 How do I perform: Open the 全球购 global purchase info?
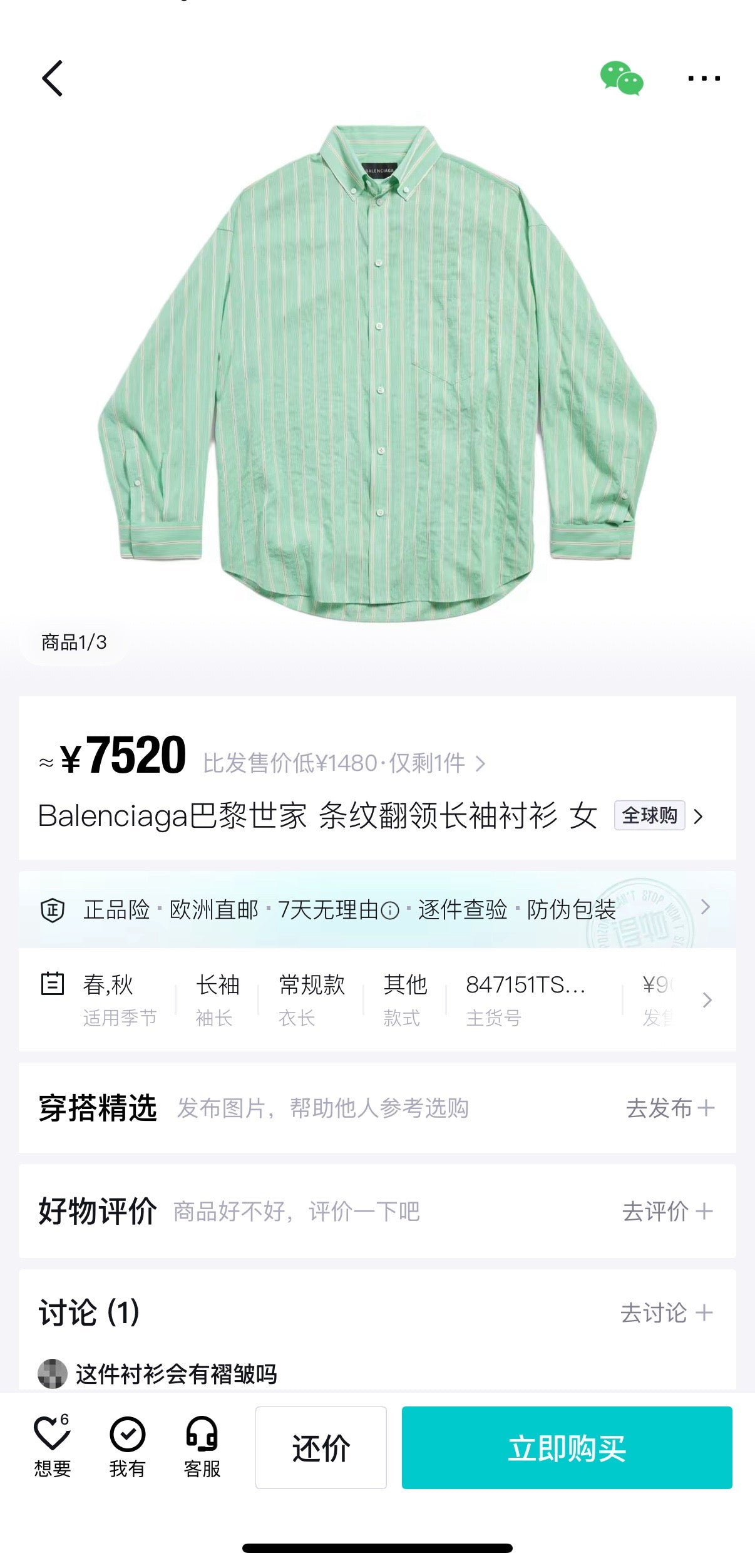(x=650, y=815)
